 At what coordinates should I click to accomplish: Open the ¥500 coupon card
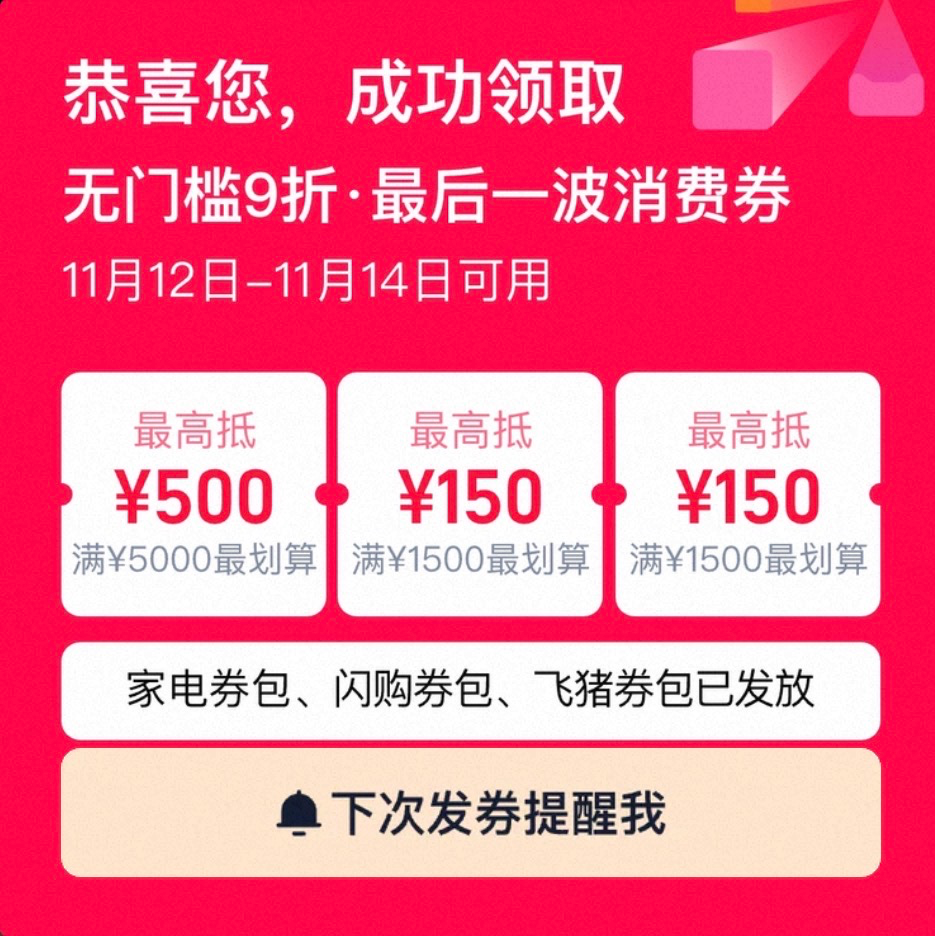pyautogui.click(x=194, y=495)
